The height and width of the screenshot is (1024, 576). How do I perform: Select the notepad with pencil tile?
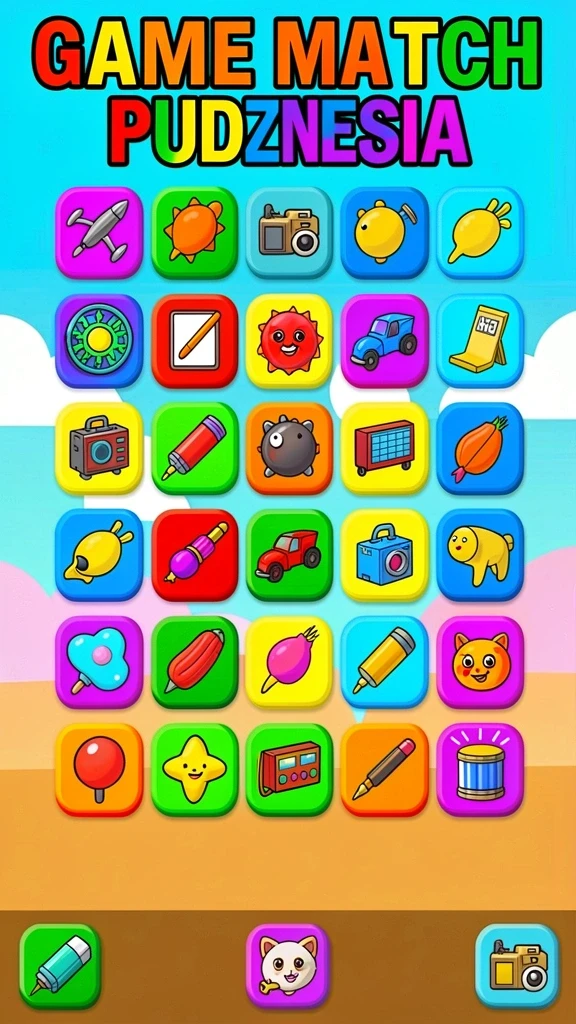(x=195, y=340)
